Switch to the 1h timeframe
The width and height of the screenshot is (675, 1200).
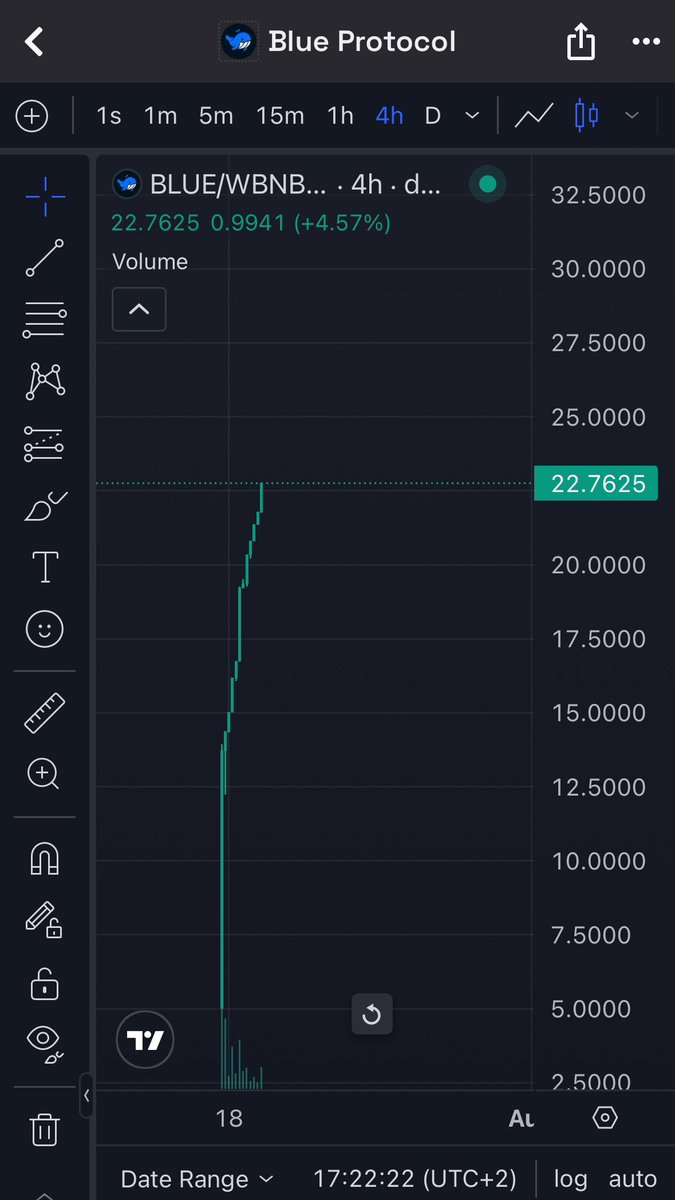click(341, 116)
